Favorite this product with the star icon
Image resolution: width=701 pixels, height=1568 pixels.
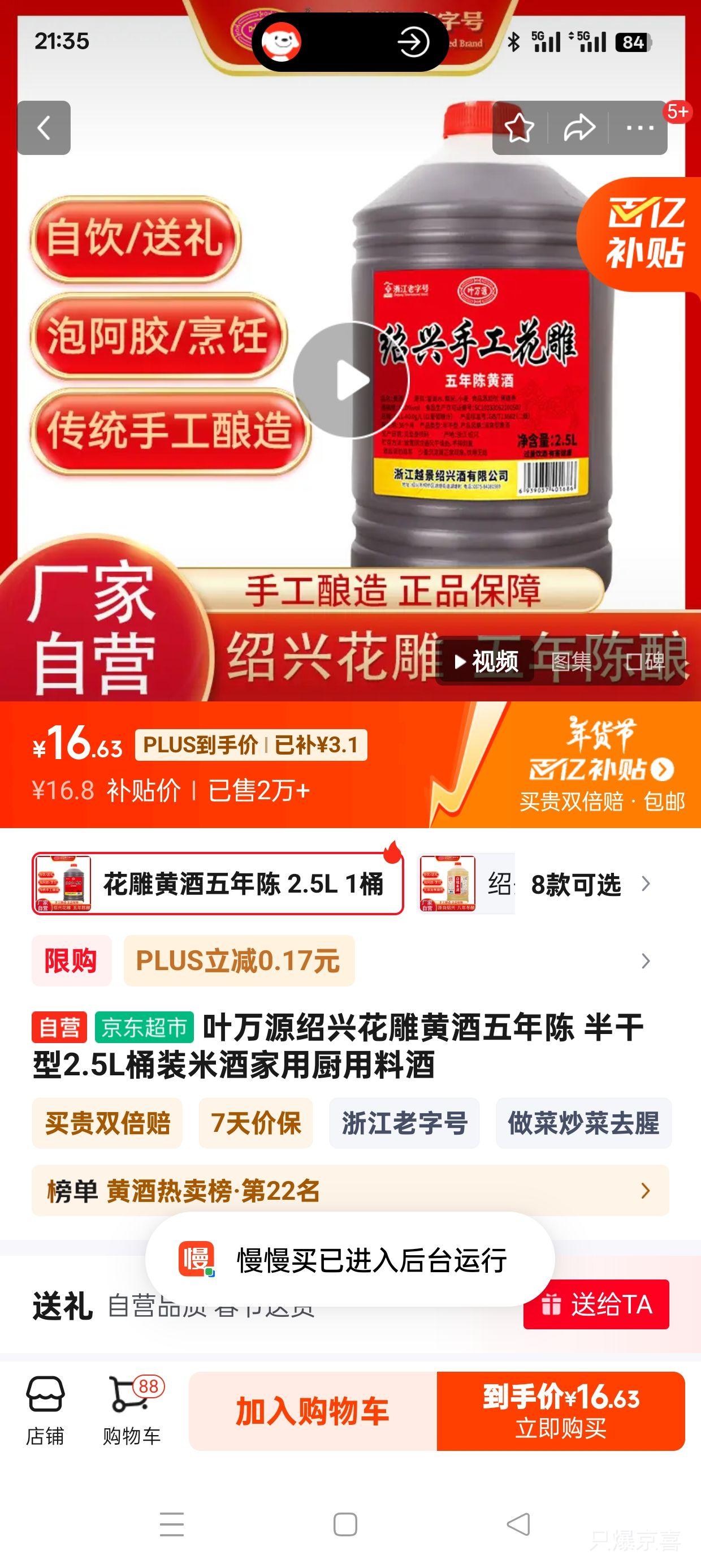pyautogui.click(x=519, y=128)
